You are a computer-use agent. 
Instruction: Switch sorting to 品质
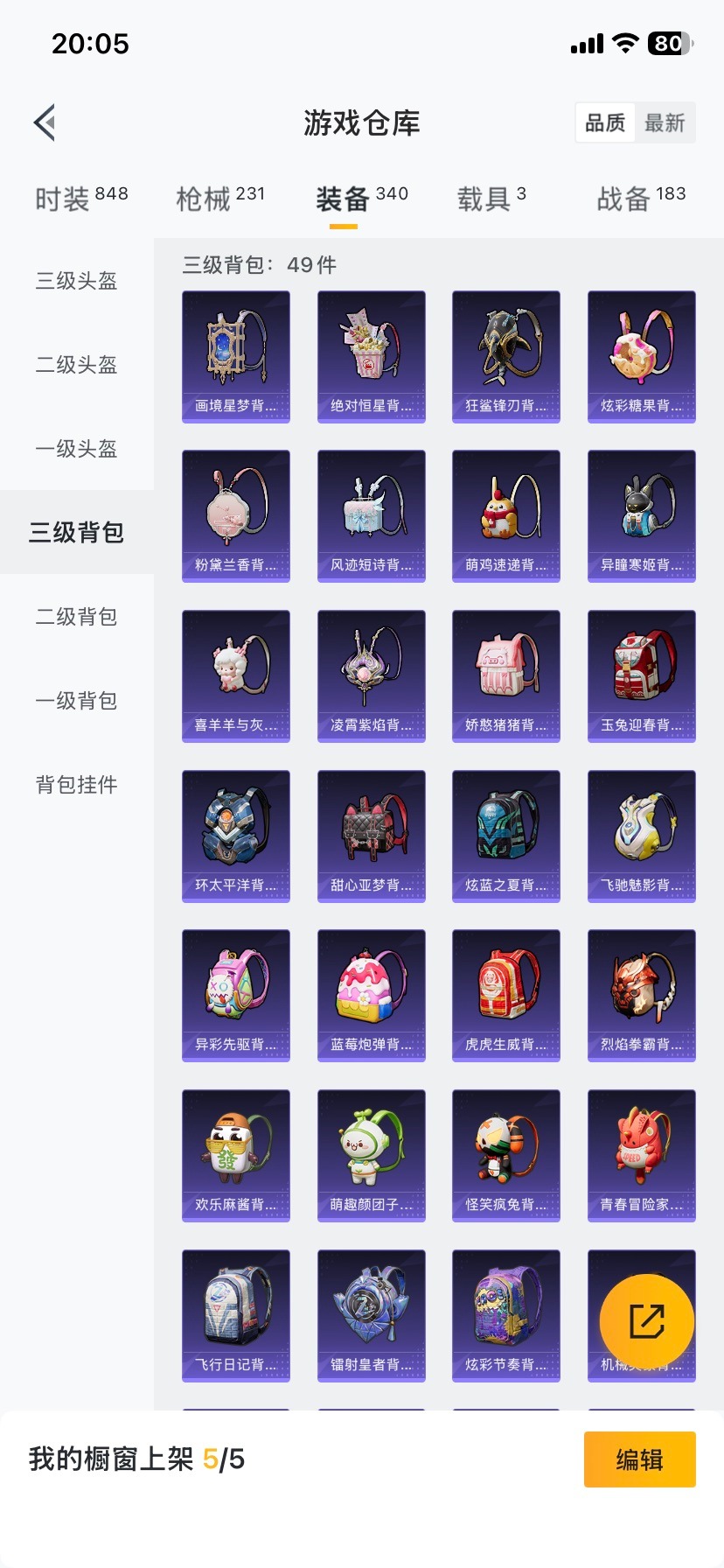click(605, 122)
